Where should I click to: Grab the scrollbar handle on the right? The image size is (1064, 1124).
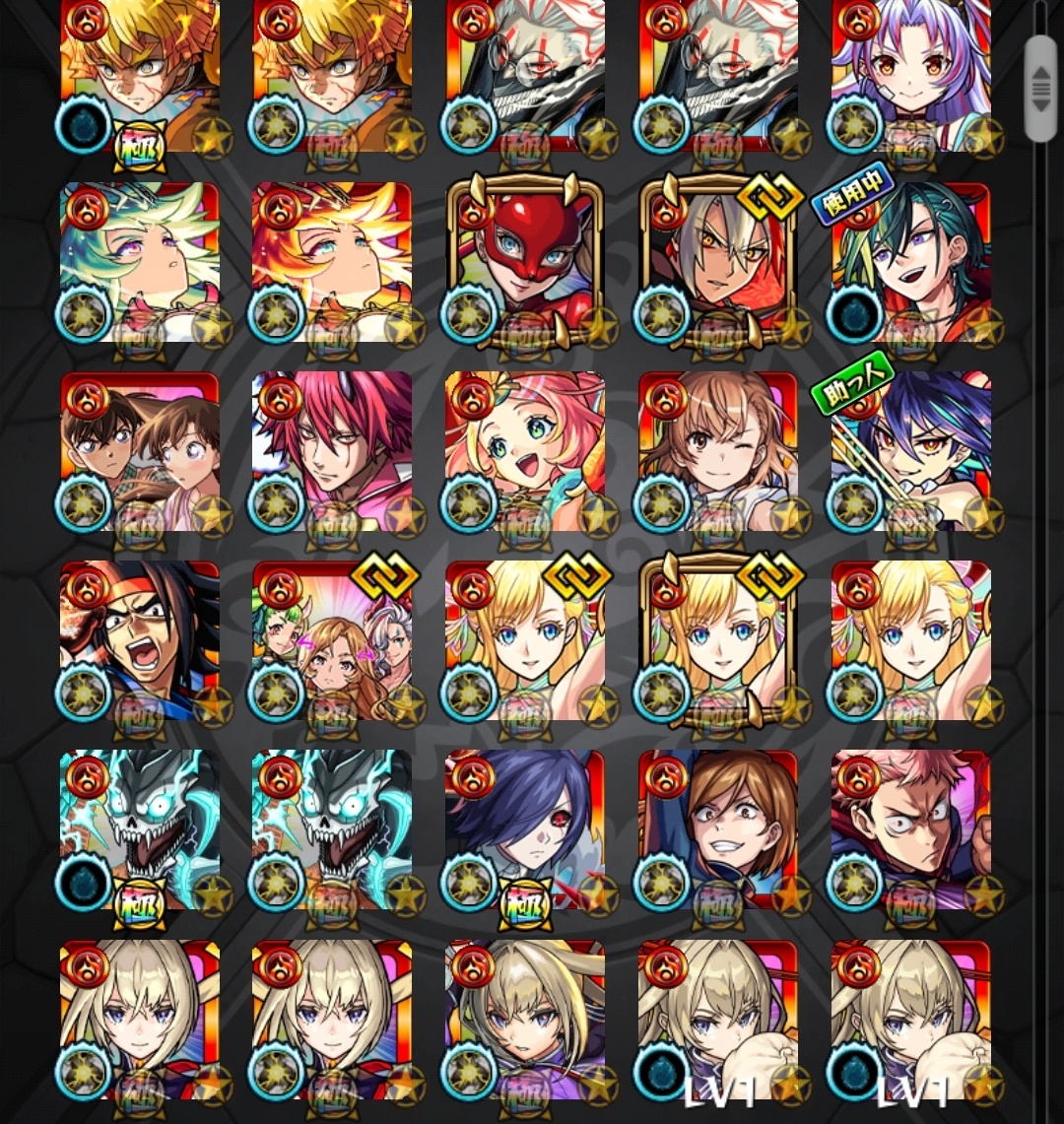1040,89
